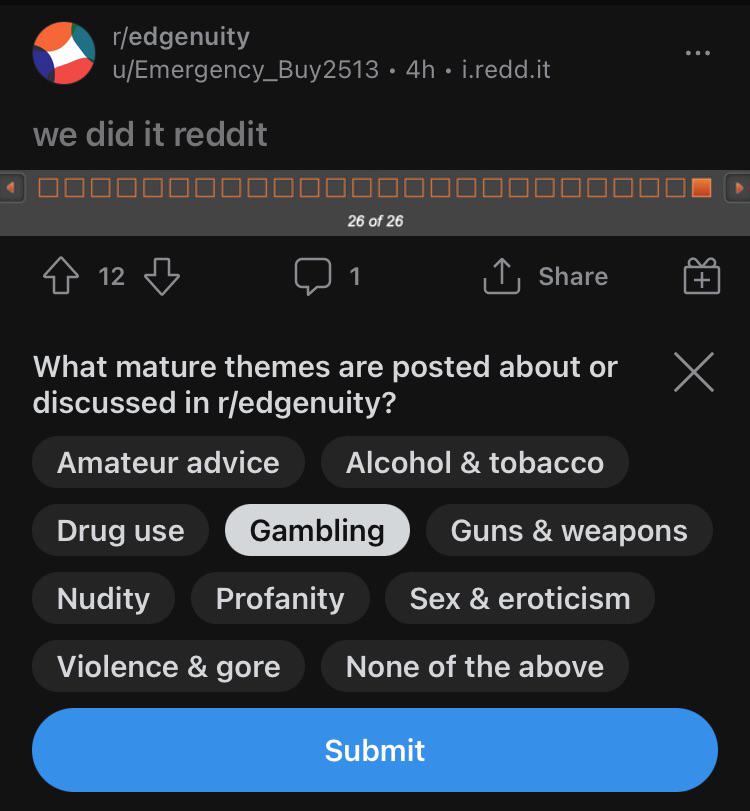
Task: Choose None of the above option
Action: click(x=476, y=666)
